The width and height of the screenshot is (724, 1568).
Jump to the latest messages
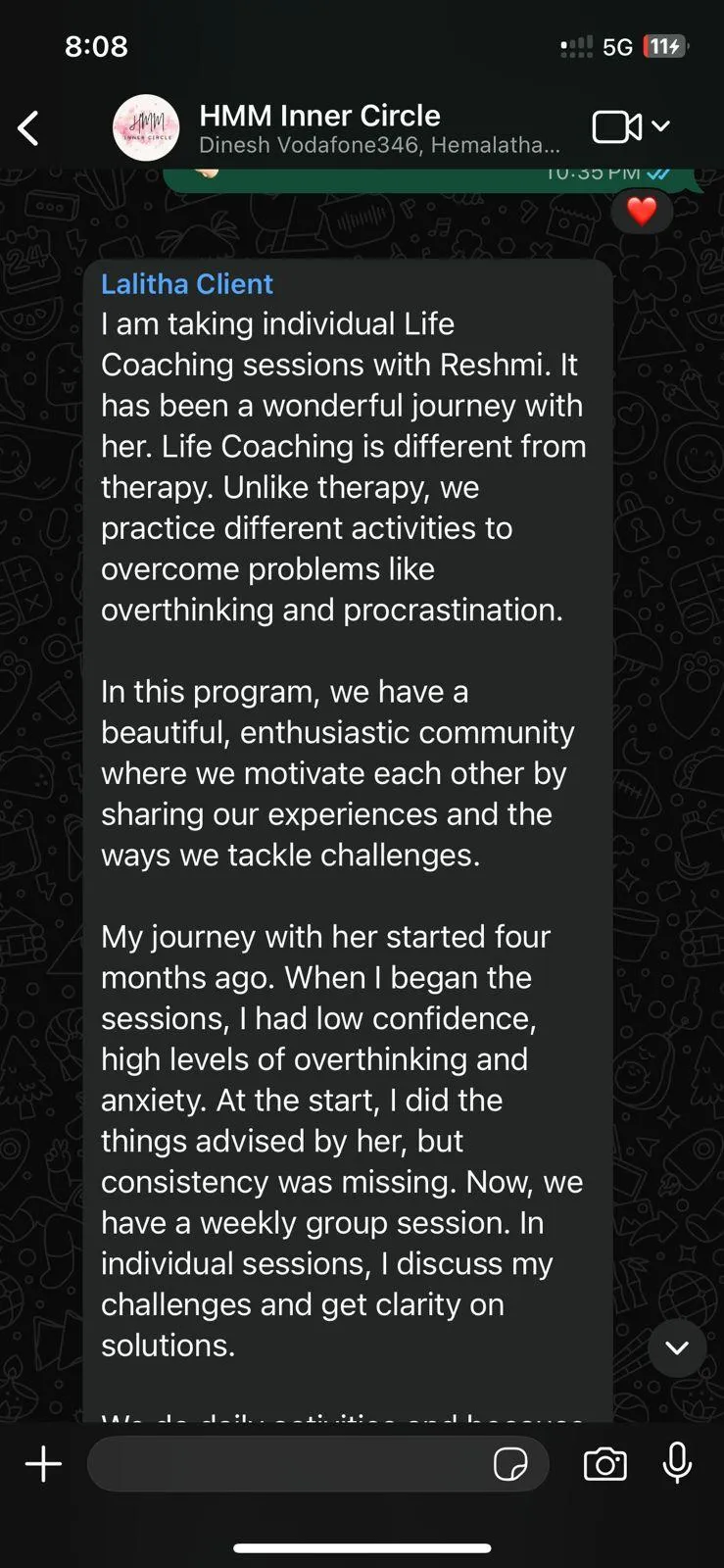677,1347
